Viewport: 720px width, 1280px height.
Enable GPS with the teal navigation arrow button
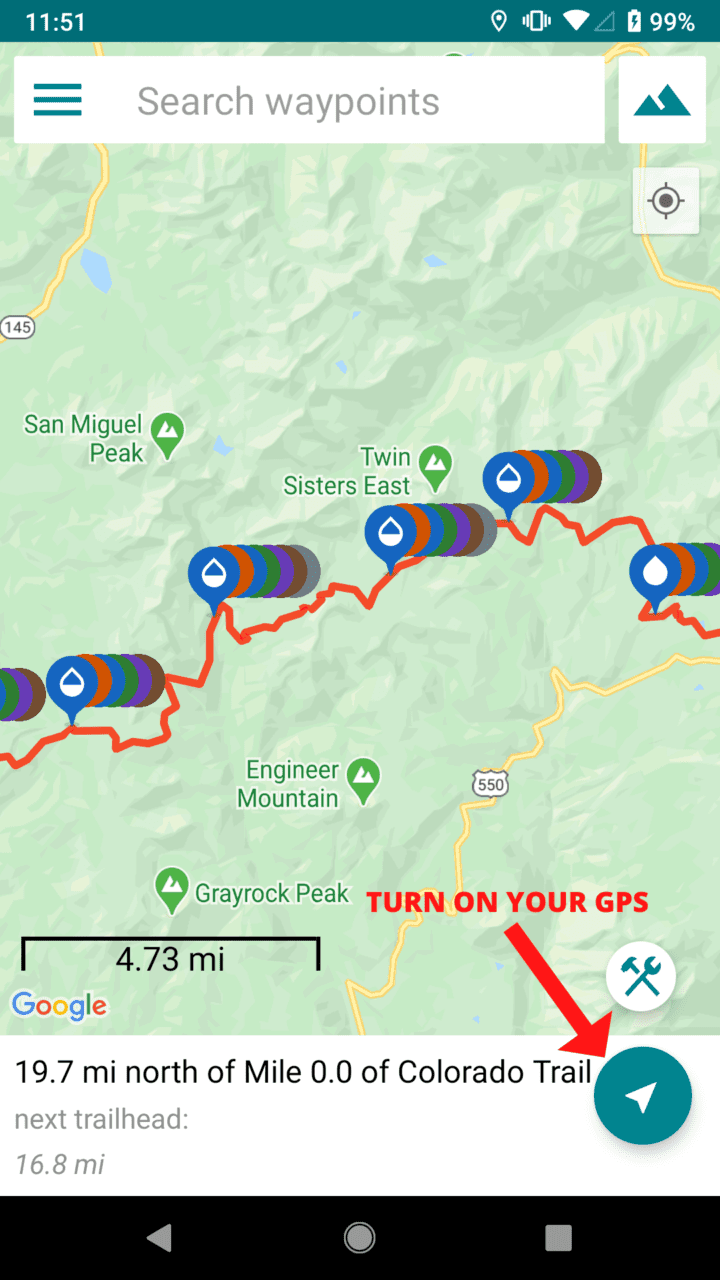pos(643,1095)
